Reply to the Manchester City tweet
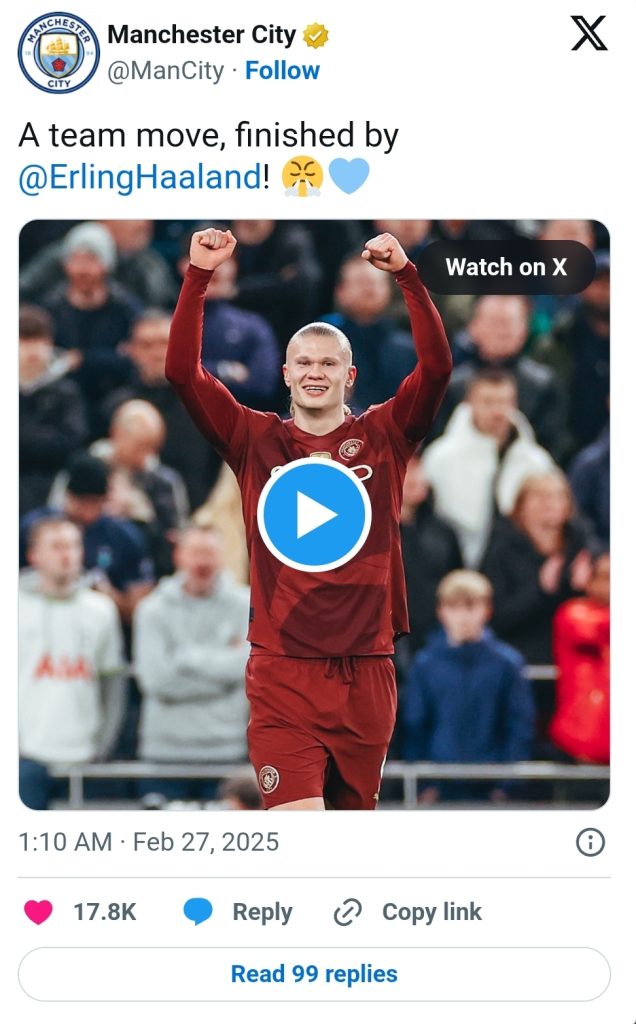The height and width of the screenshot is (1024, 636). 238,912
